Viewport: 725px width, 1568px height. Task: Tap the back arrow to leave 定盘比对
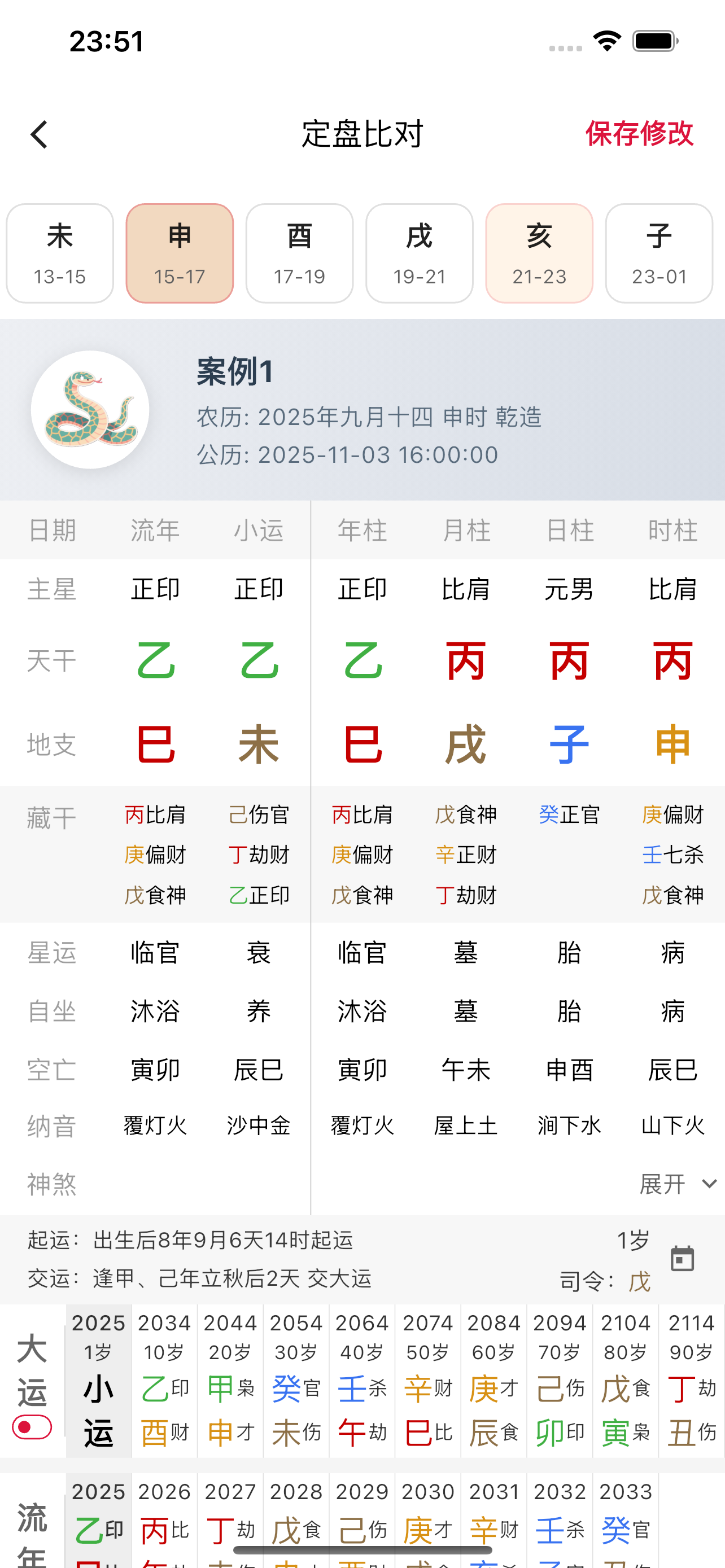(39, 134)
